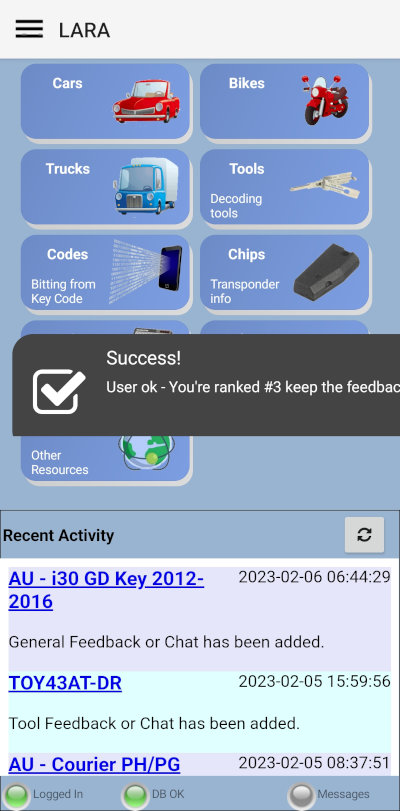
Task: Open Chips transponder info tile
Action: tap(285, 272)
